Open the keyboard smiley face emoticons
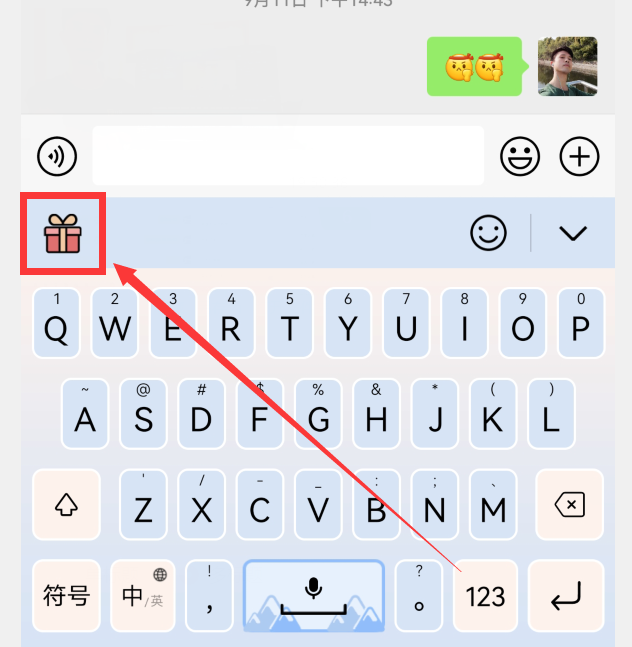 [488, 234]
